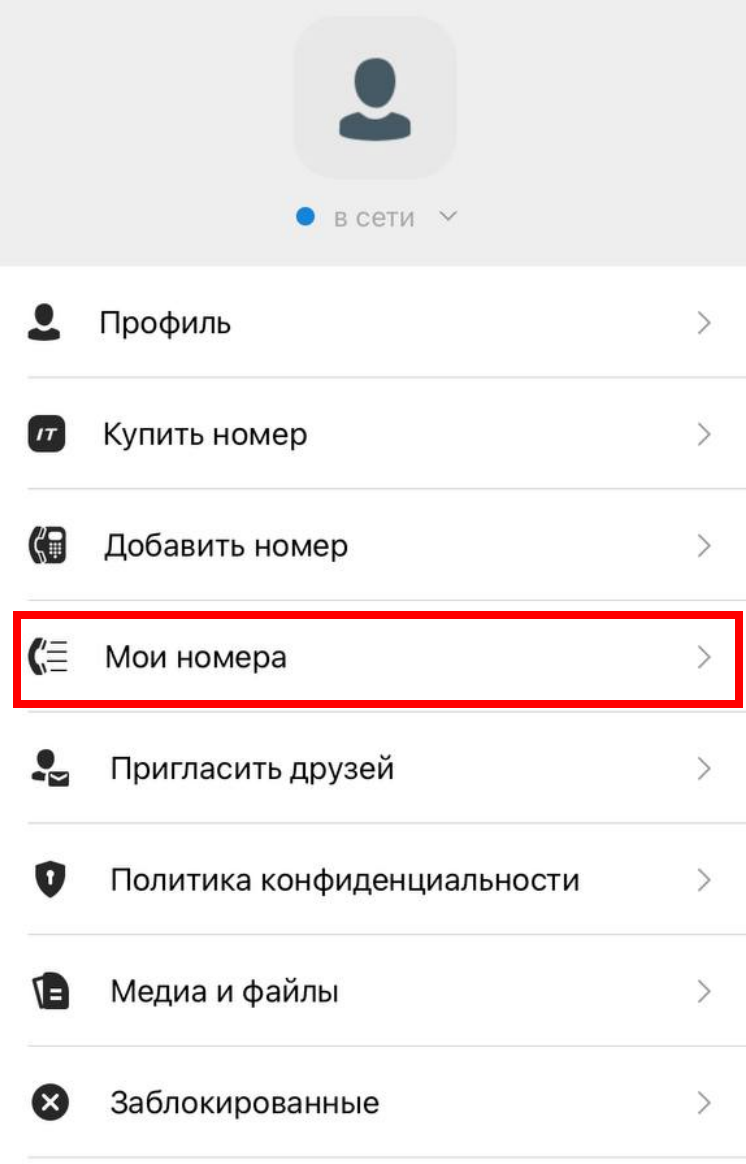Show the Заблокированные list

[372, 1103]
